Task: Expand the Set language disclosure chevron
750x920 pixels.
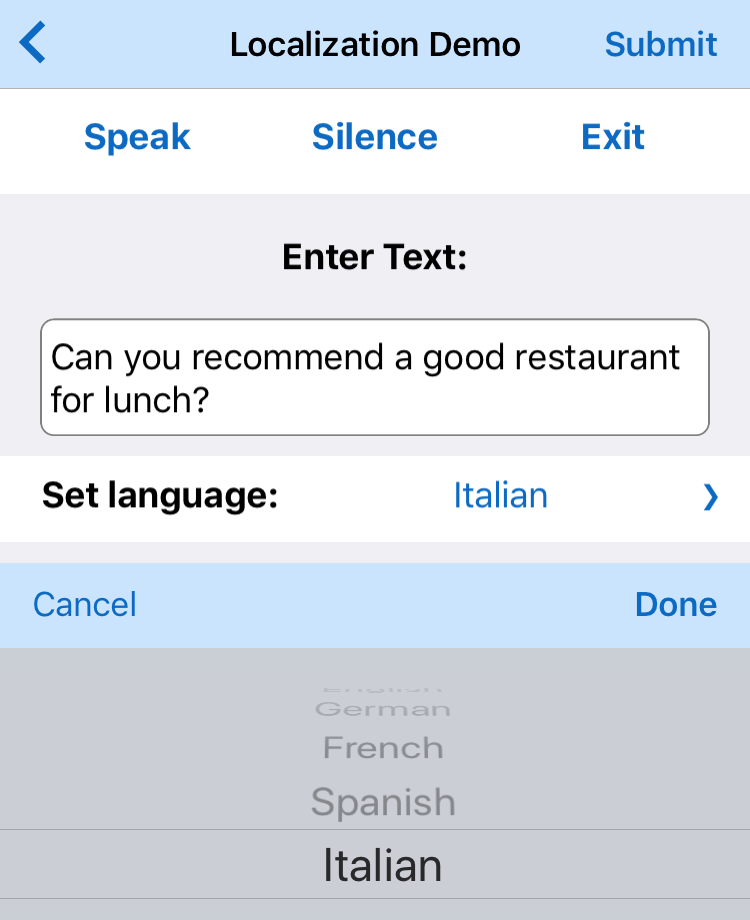Action: (710, 497)
